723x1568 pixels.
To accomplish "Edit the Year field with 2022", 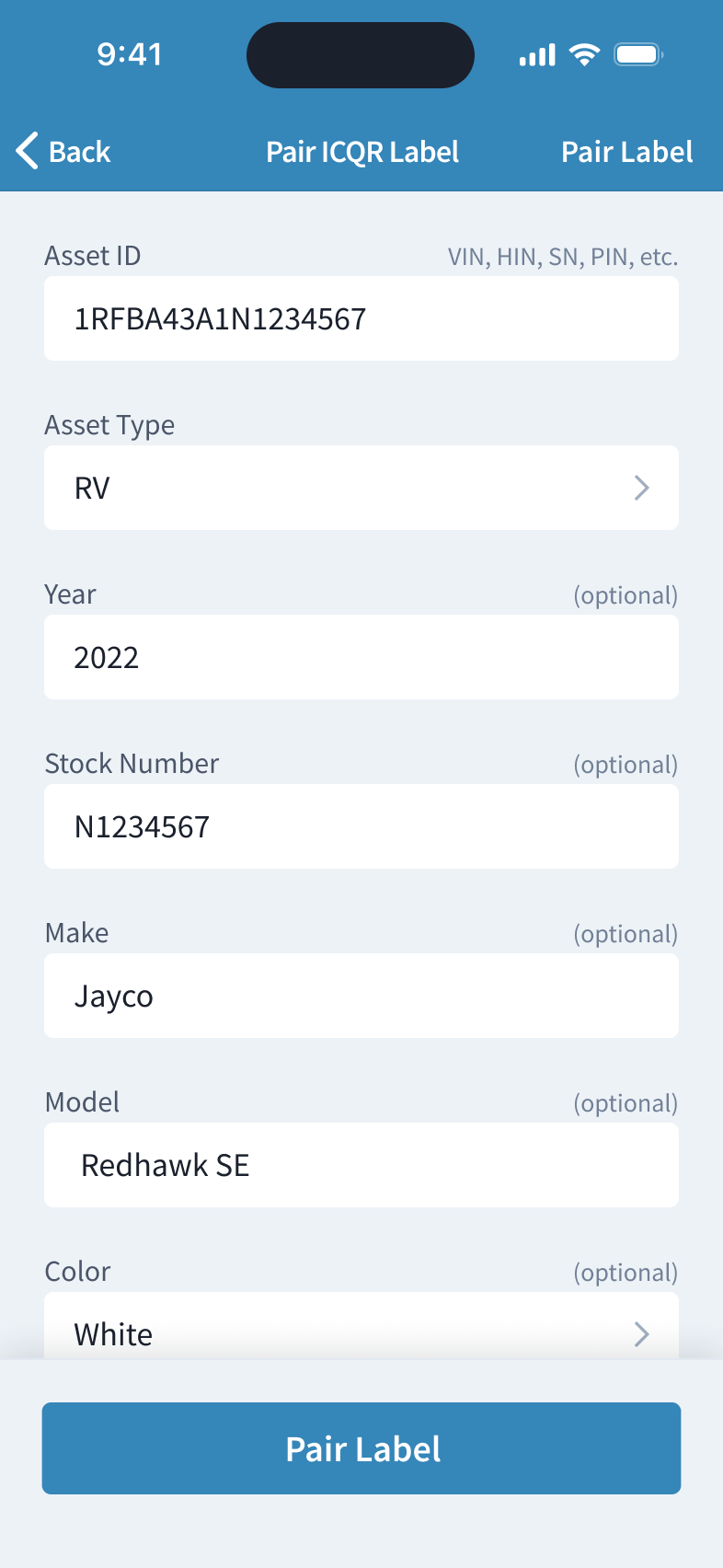I will 361,657.
